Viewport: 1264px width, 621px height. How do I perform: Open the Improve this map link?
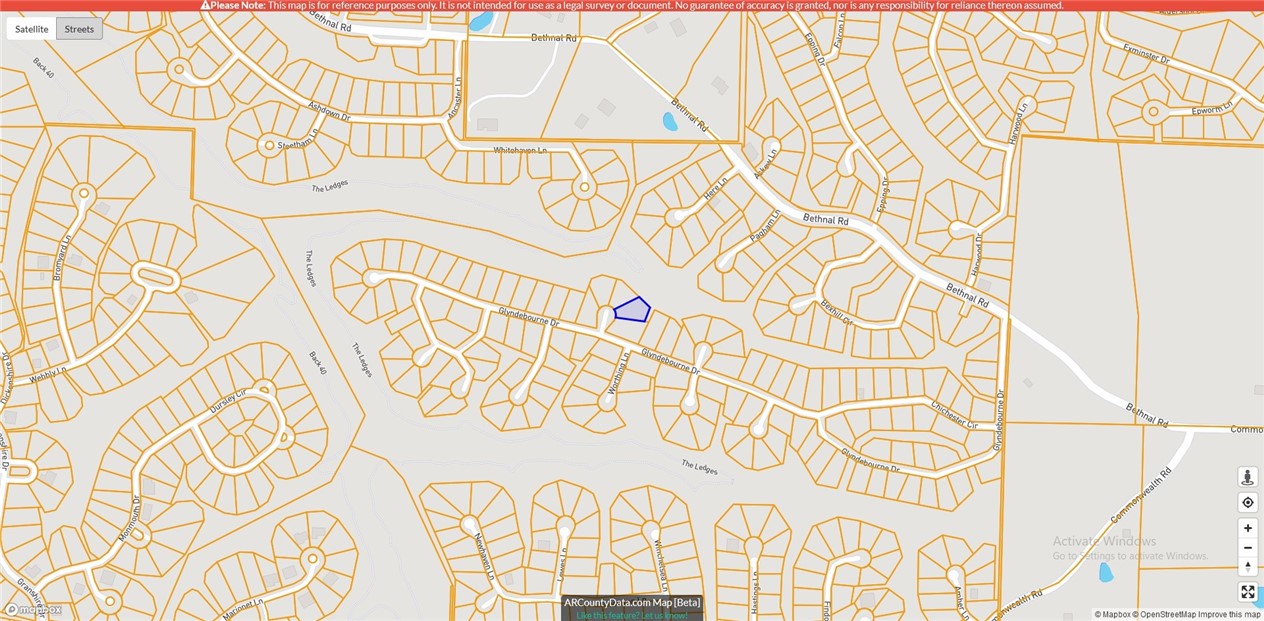point(1229,615)
